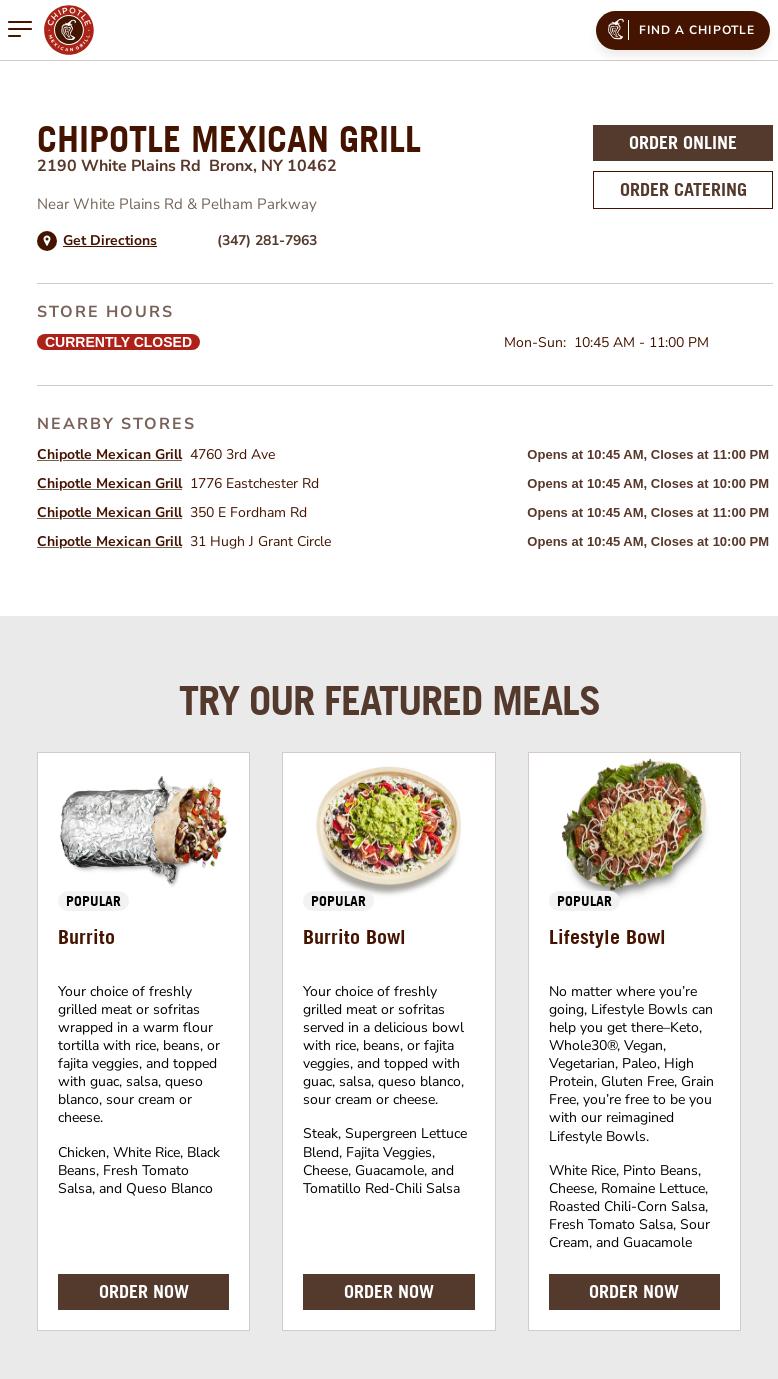Open the 350 E Fordham Rd store page
Viewport: 778px width, 1379px height.
(109, 512)
